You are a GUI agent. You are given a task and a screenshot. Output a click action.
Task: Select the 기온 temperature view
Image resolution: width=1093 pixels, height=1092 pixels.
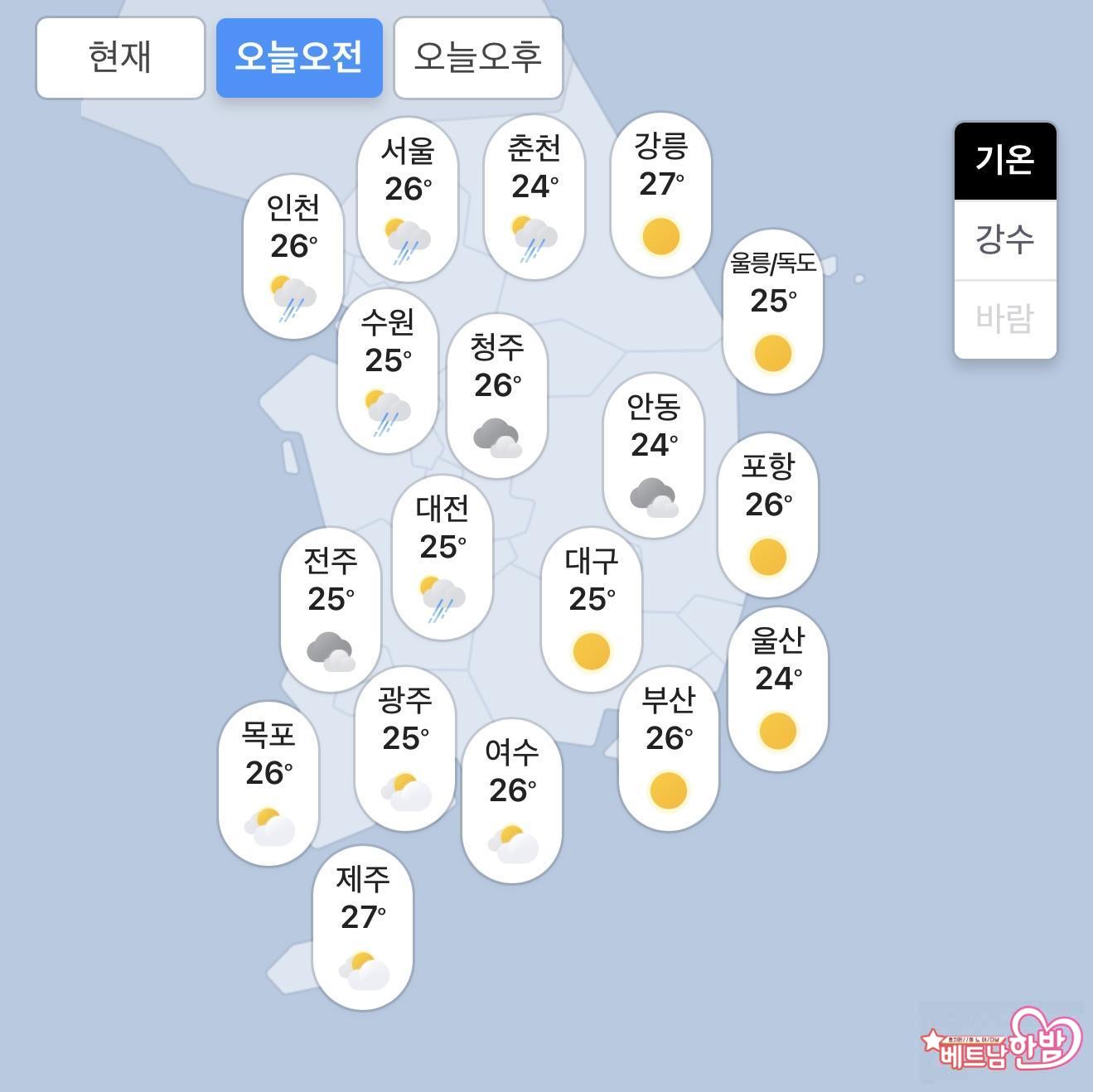pos(1005,161)
